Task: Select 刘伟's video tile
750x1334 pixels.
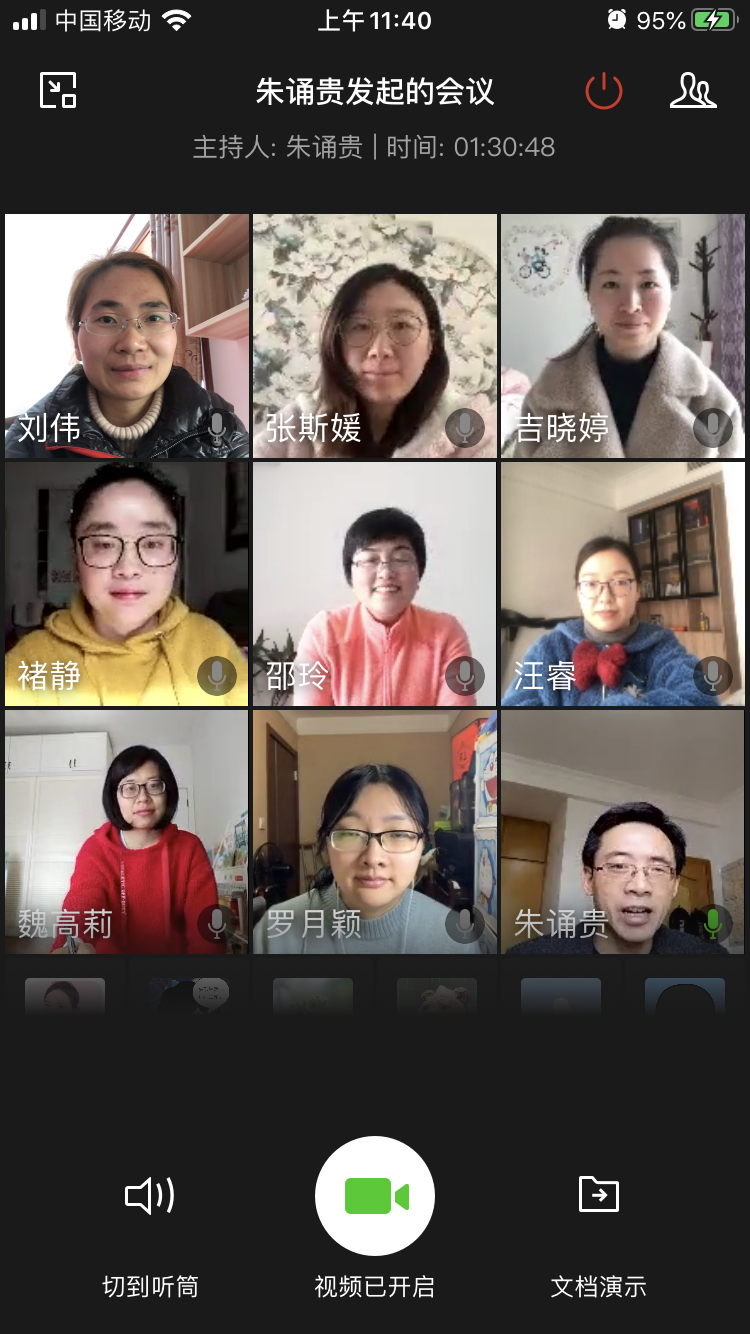Action: (x=127, y=336)
